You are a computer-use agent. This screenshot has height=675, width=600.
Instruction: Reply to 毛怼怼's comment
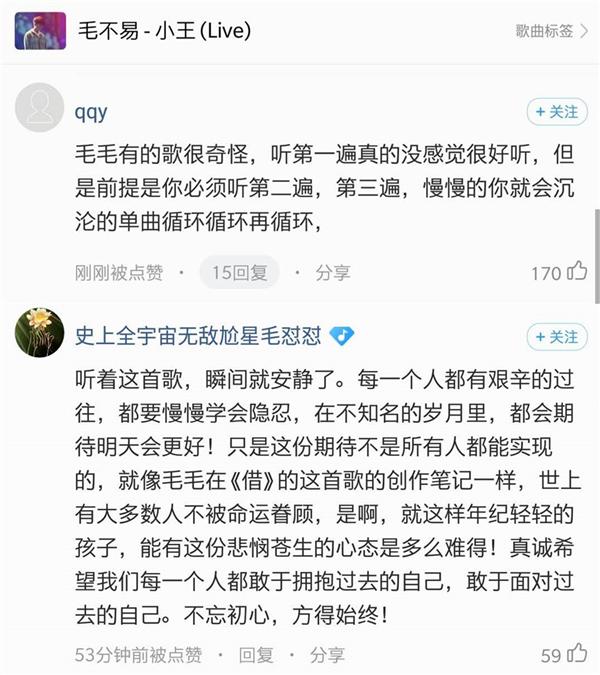click(256, 655)
